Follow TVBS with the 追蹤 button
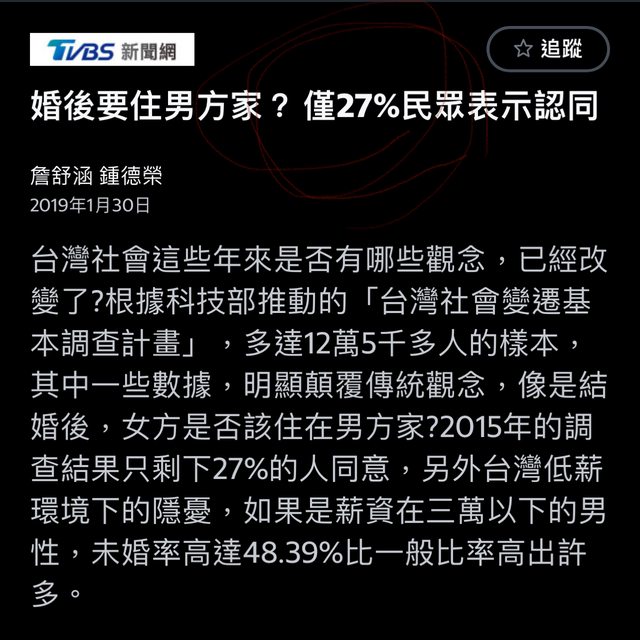640x640 pixels. coord(547,50)
